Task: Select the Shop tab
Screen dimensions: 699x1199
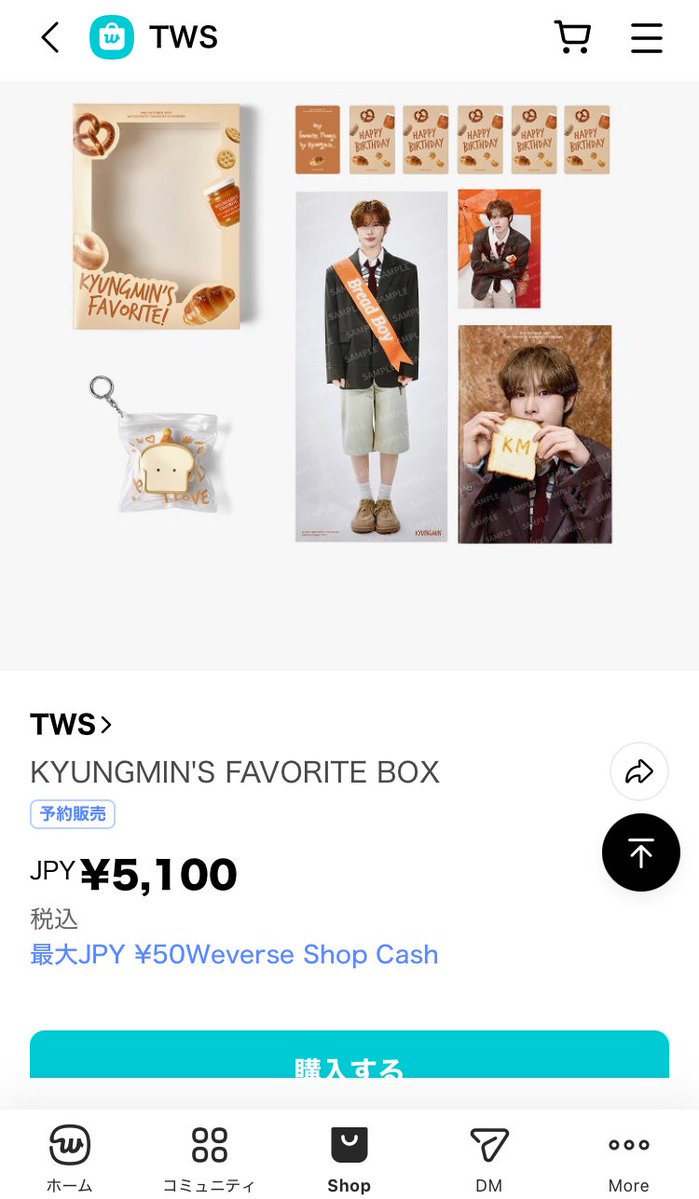Action: [x=349, y=1158]
